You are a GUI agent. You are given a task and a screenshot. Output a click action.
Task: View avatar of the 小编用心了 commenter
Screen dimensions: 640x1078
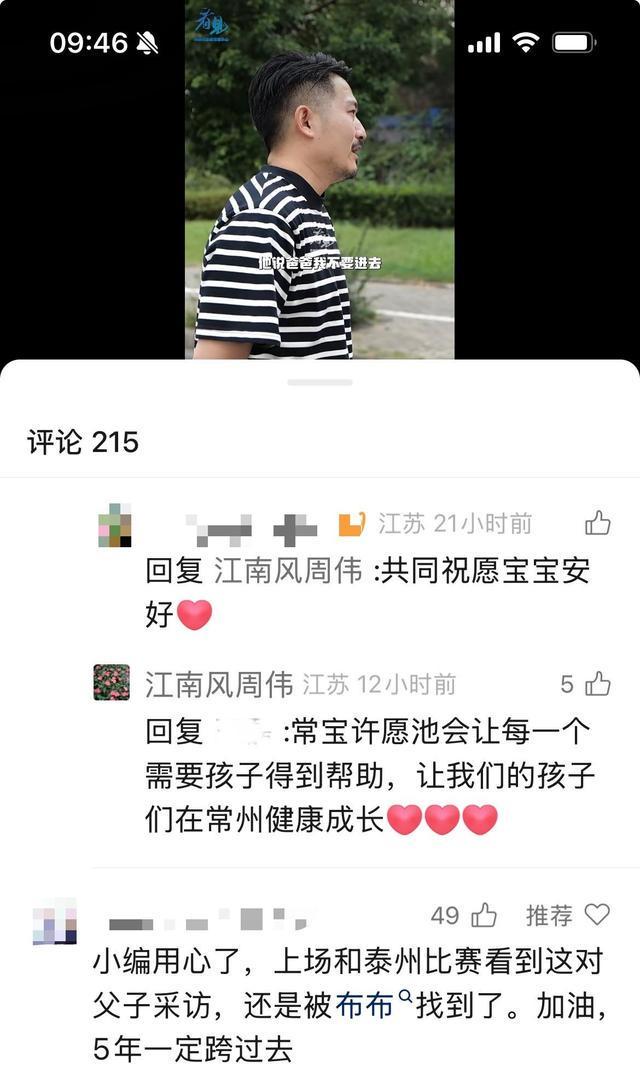54,922
